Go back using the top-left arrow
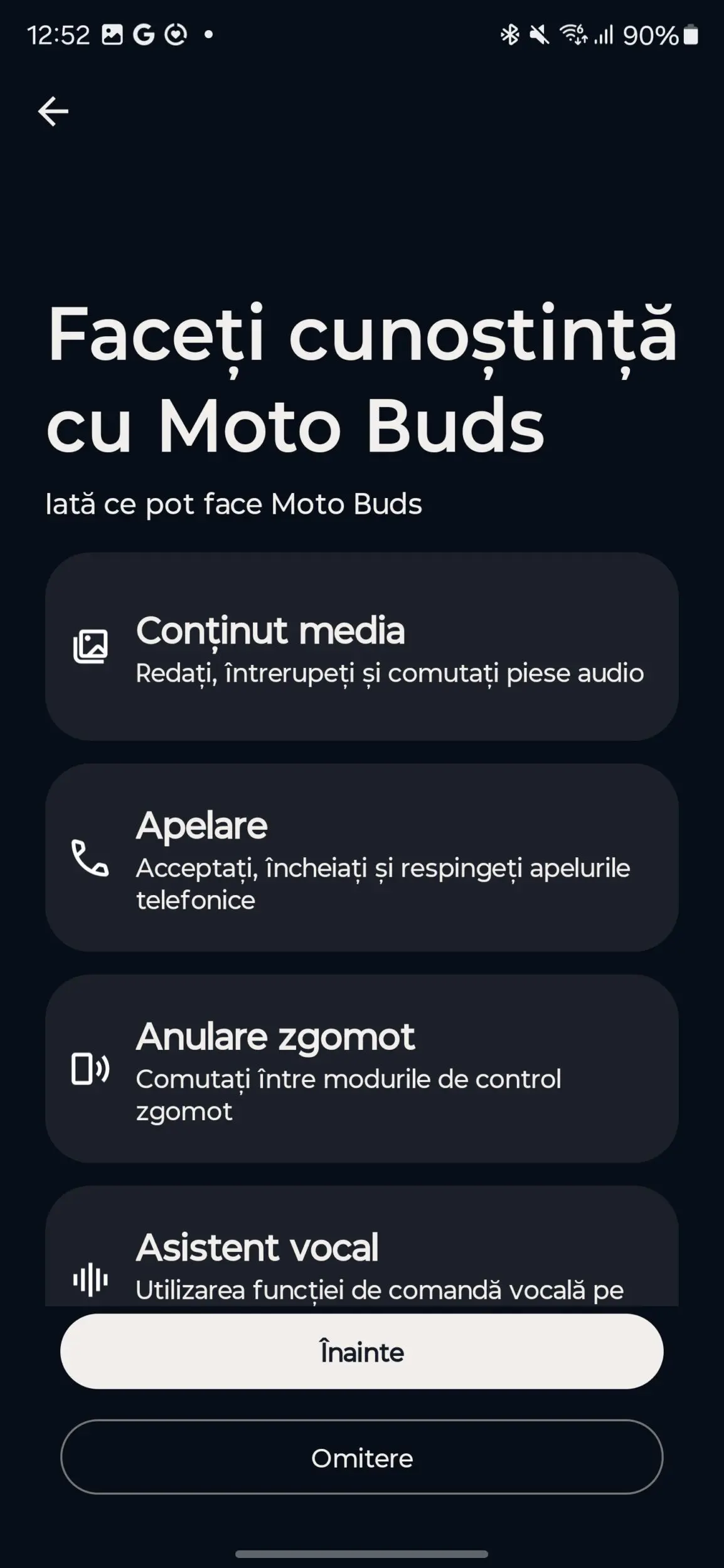Image resolution: width=724 pixels, height=1568 pixels. pos(53,112)
